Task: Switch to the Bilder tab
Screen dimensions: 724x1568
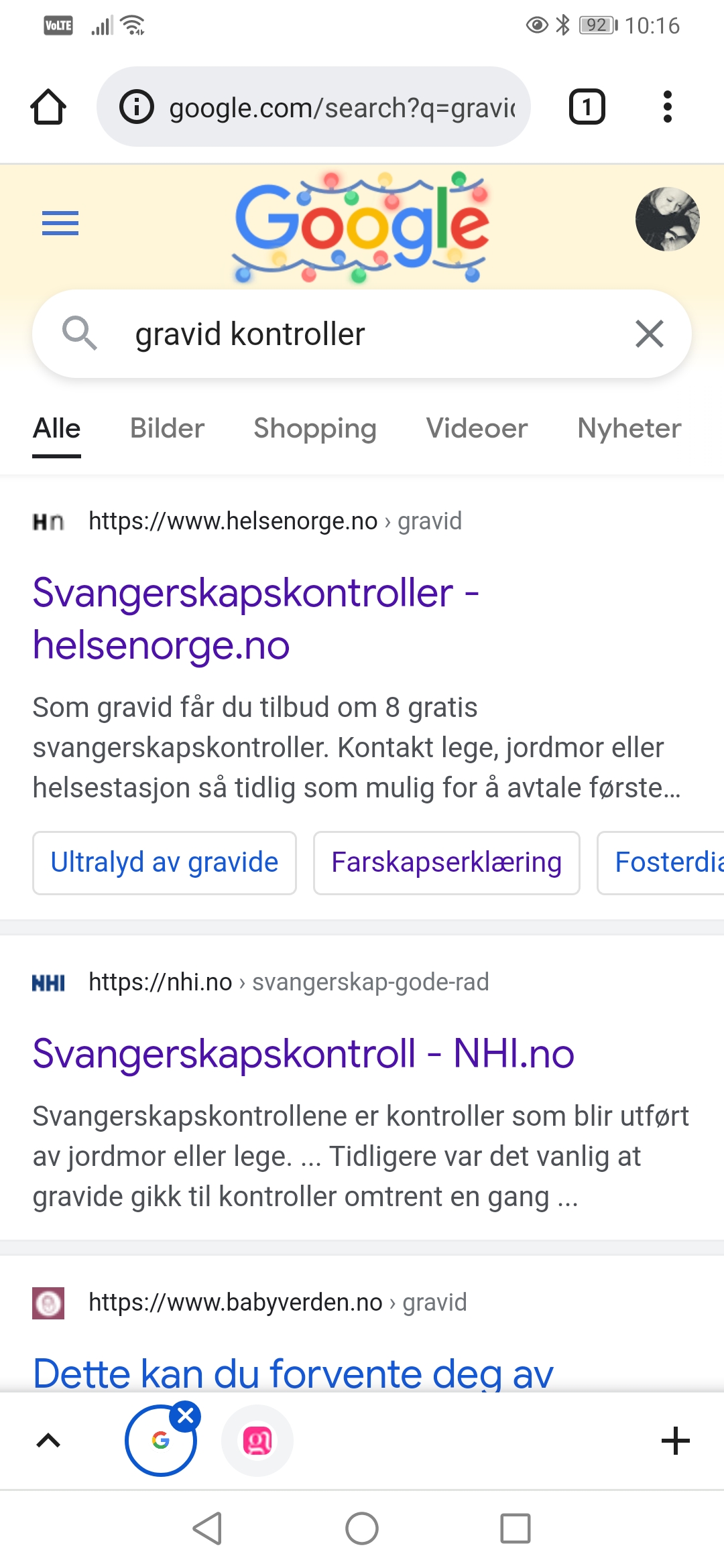Action: pos(167,428)
